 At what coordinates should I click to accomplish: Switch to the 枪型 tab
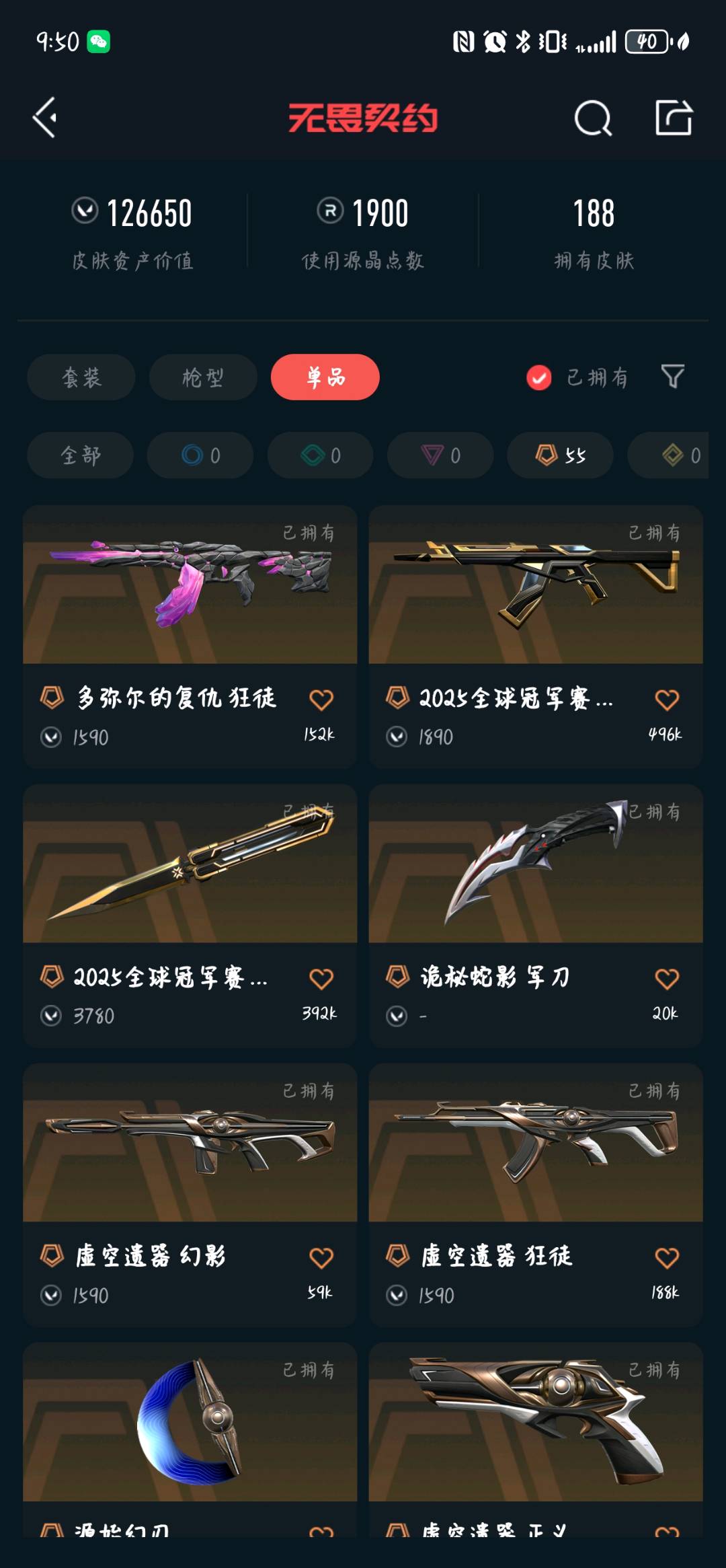coord(203,377)
